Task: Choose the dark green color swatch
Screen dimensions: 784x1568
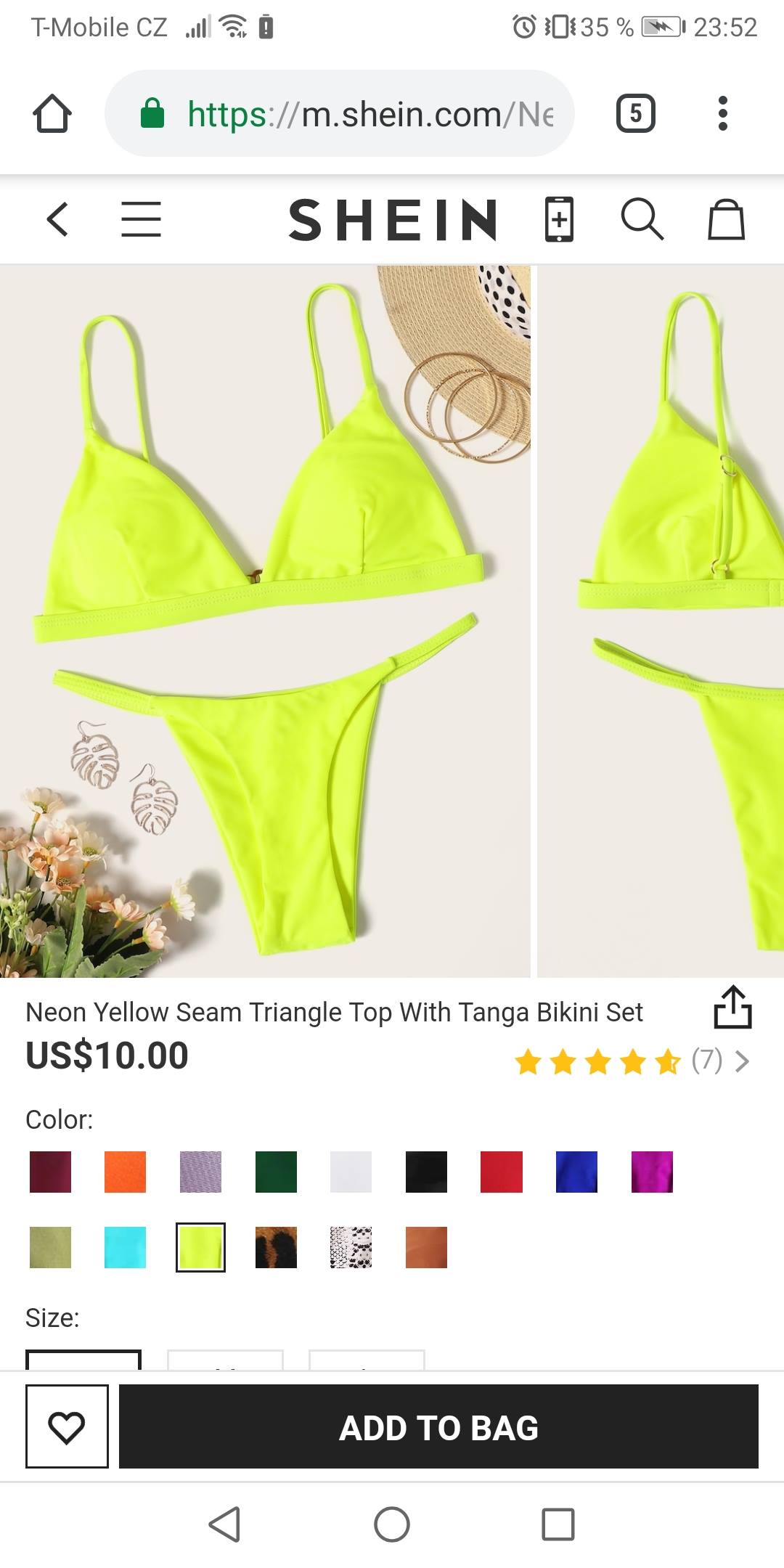Action: (x=276, y=1172)
